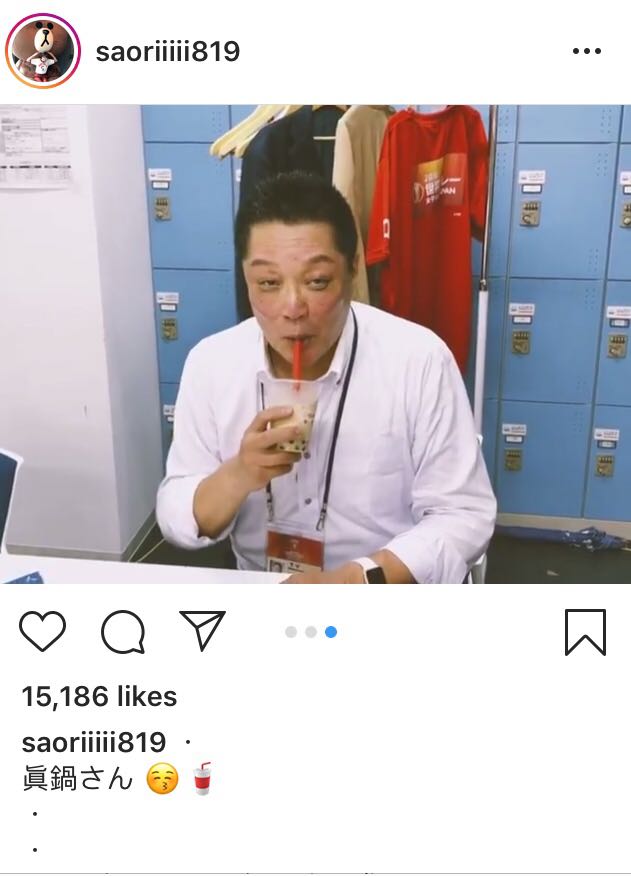
Task: Like this post with the heart icon
Action: coord(42,631)
